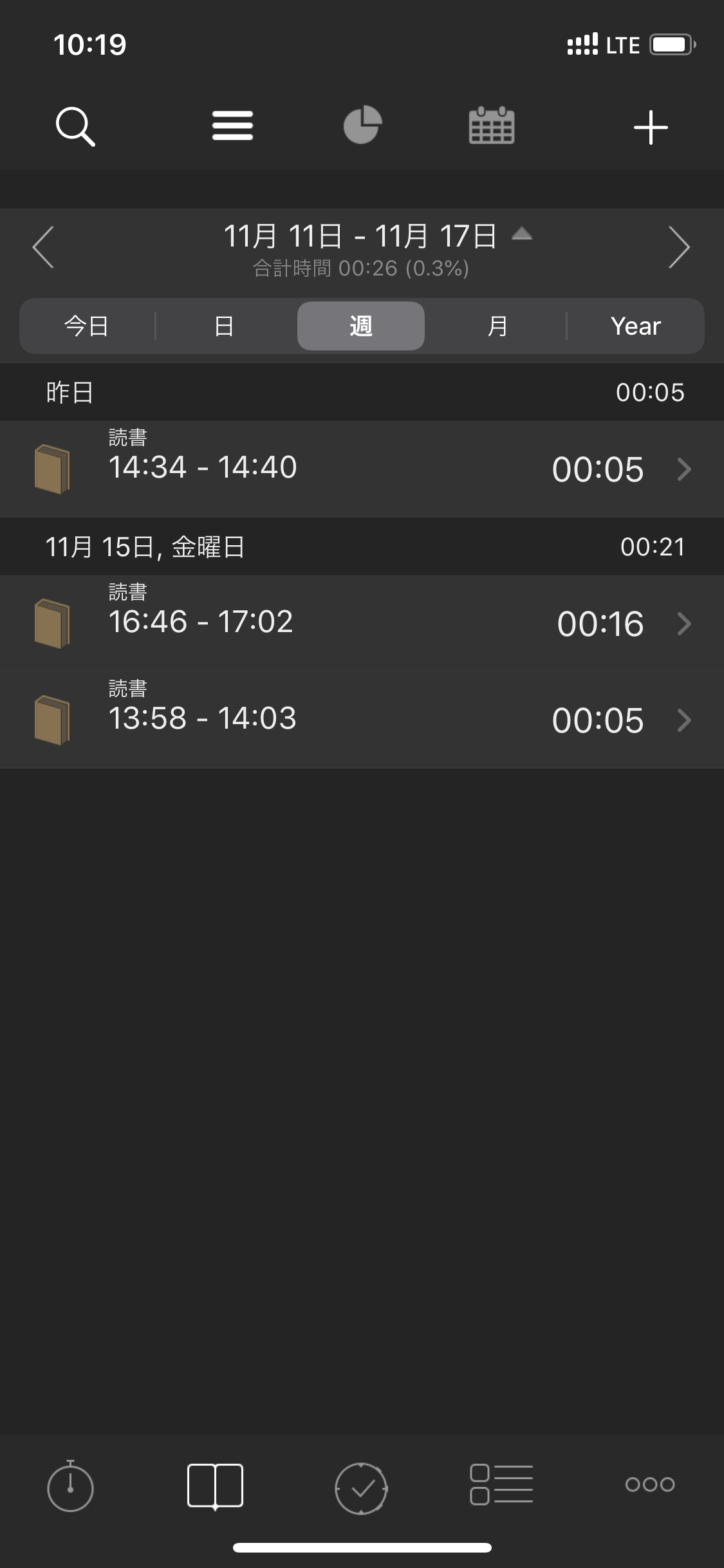Switch to the list view icon
Screen dimensions: 724x1568
click(x=232, y=126)
